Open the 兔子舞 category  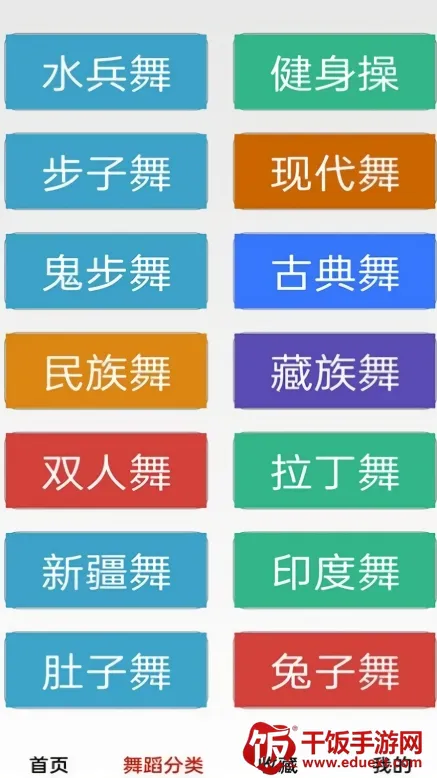coord(335,670)
